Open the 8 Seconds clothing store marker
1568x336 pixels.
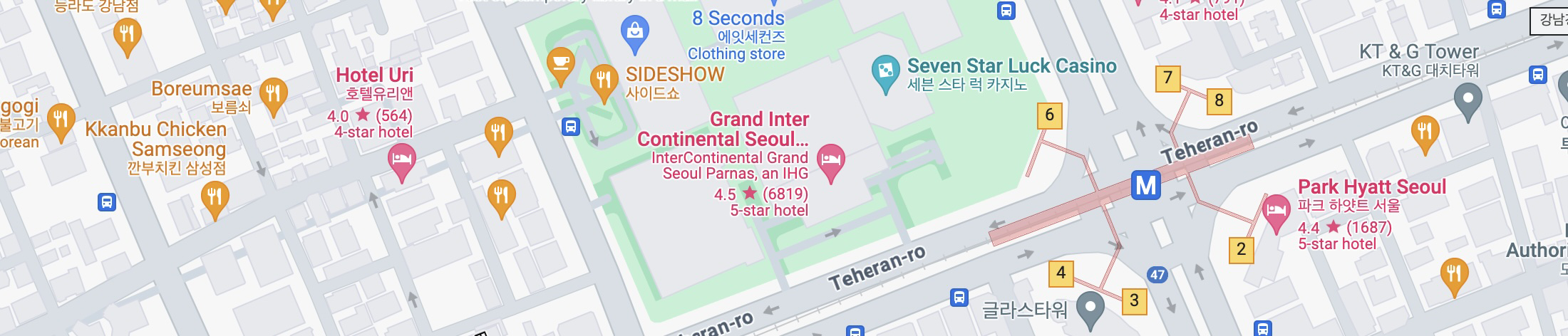pyautogui.click(x=634, y=33)
